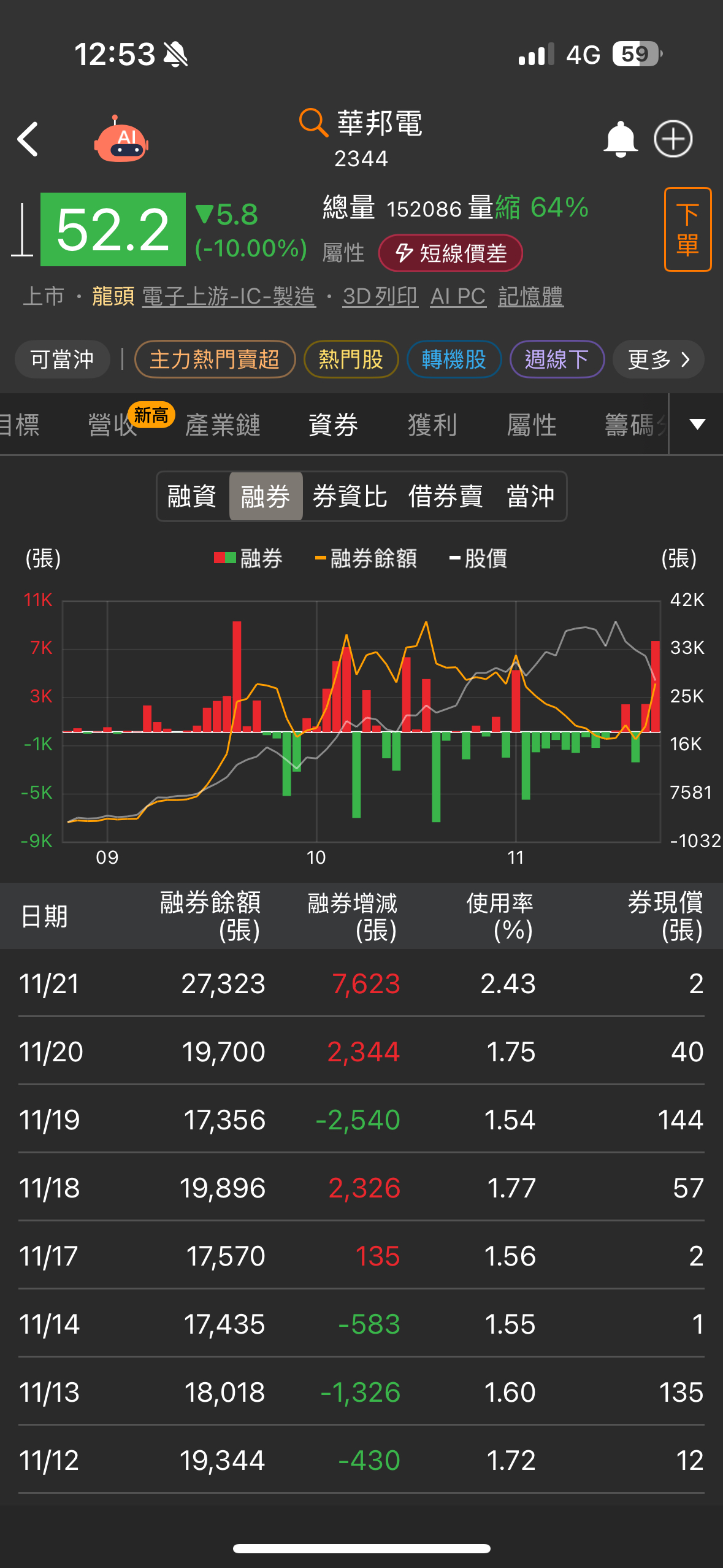Switch to the 融資 sub-tab
The height and width of the screenshot is (1568, 723).
pos(192,496)
